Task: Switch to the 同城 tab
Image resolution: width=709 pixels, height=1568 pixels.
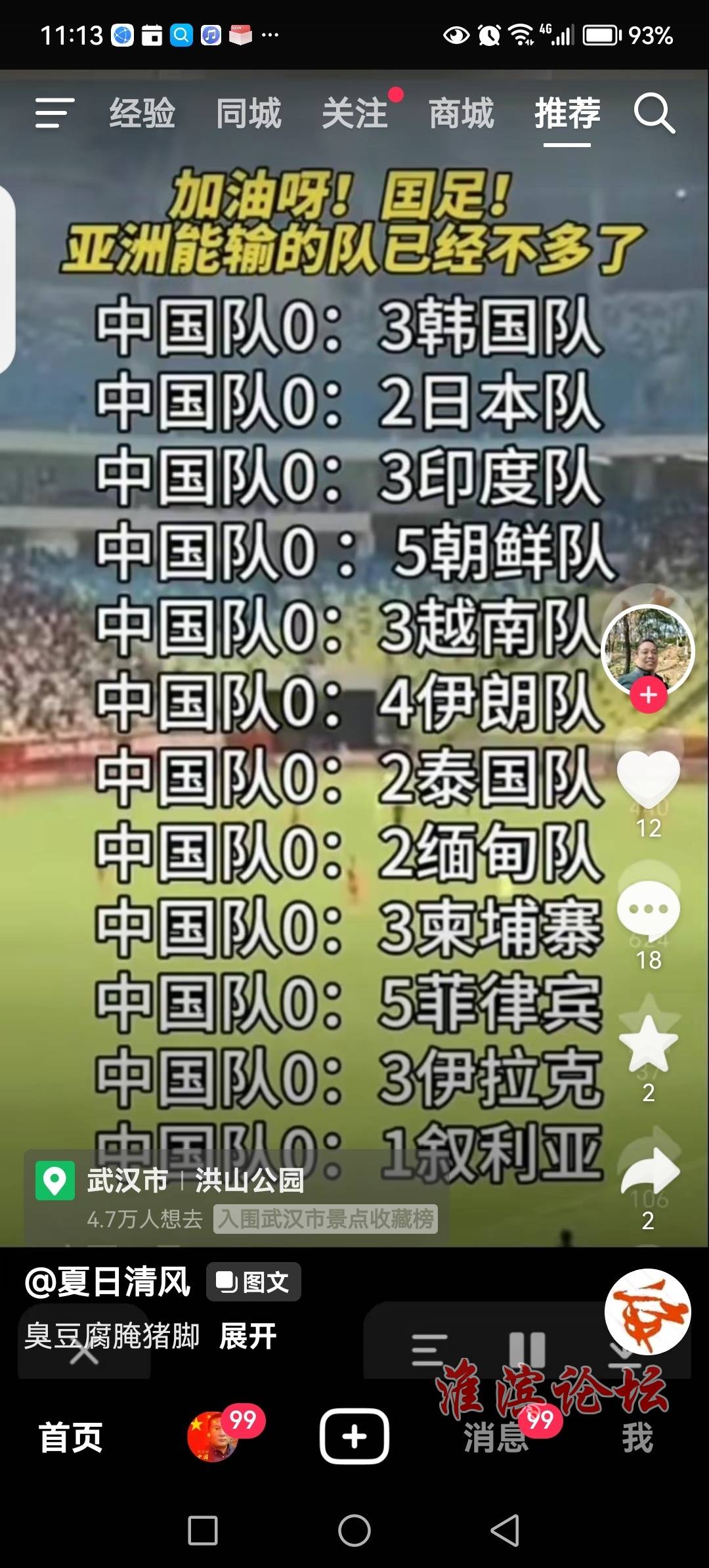Action: click(249, 113)
